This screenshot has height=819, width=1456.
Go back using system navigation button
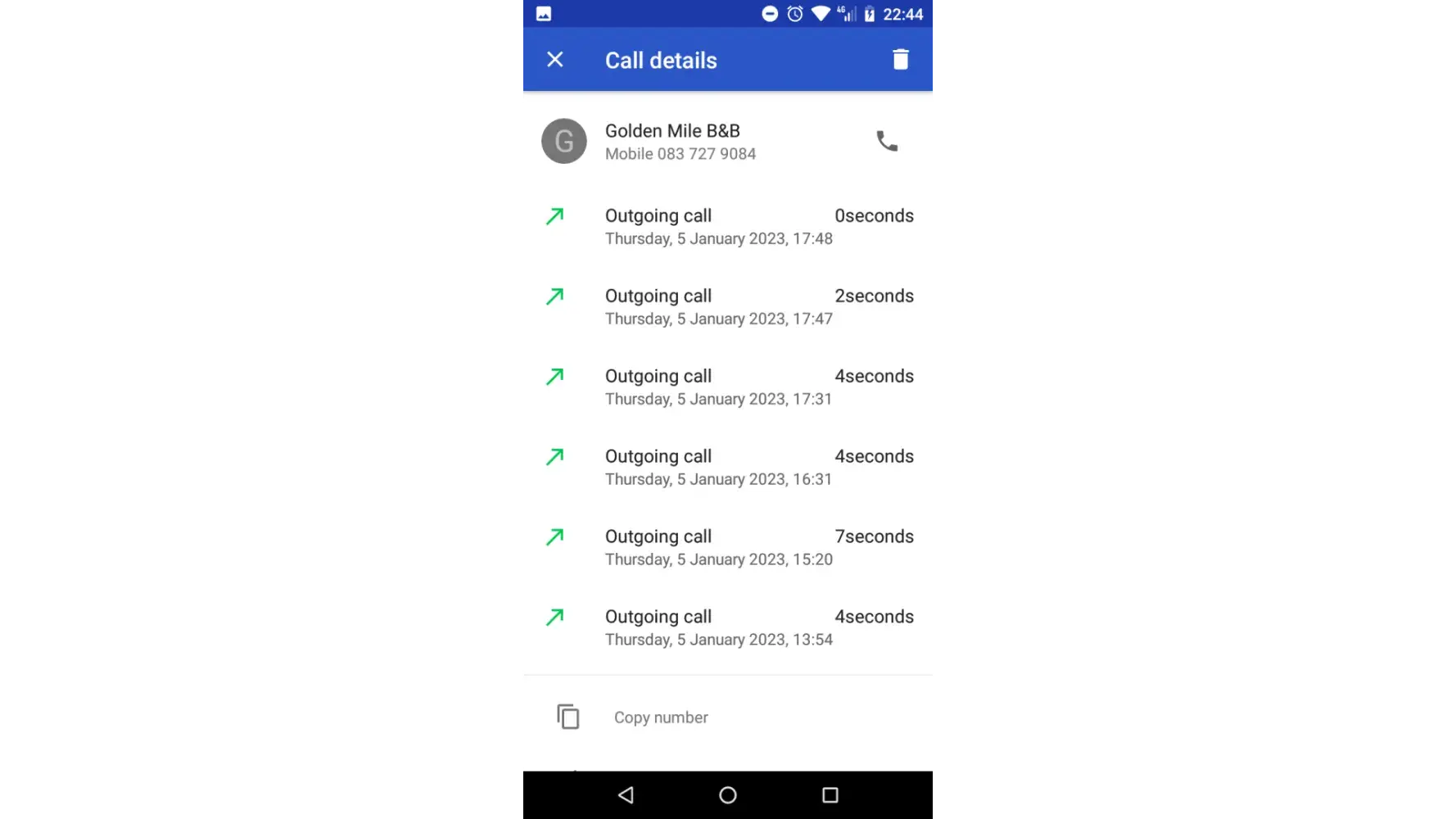[x=626, y=794]
